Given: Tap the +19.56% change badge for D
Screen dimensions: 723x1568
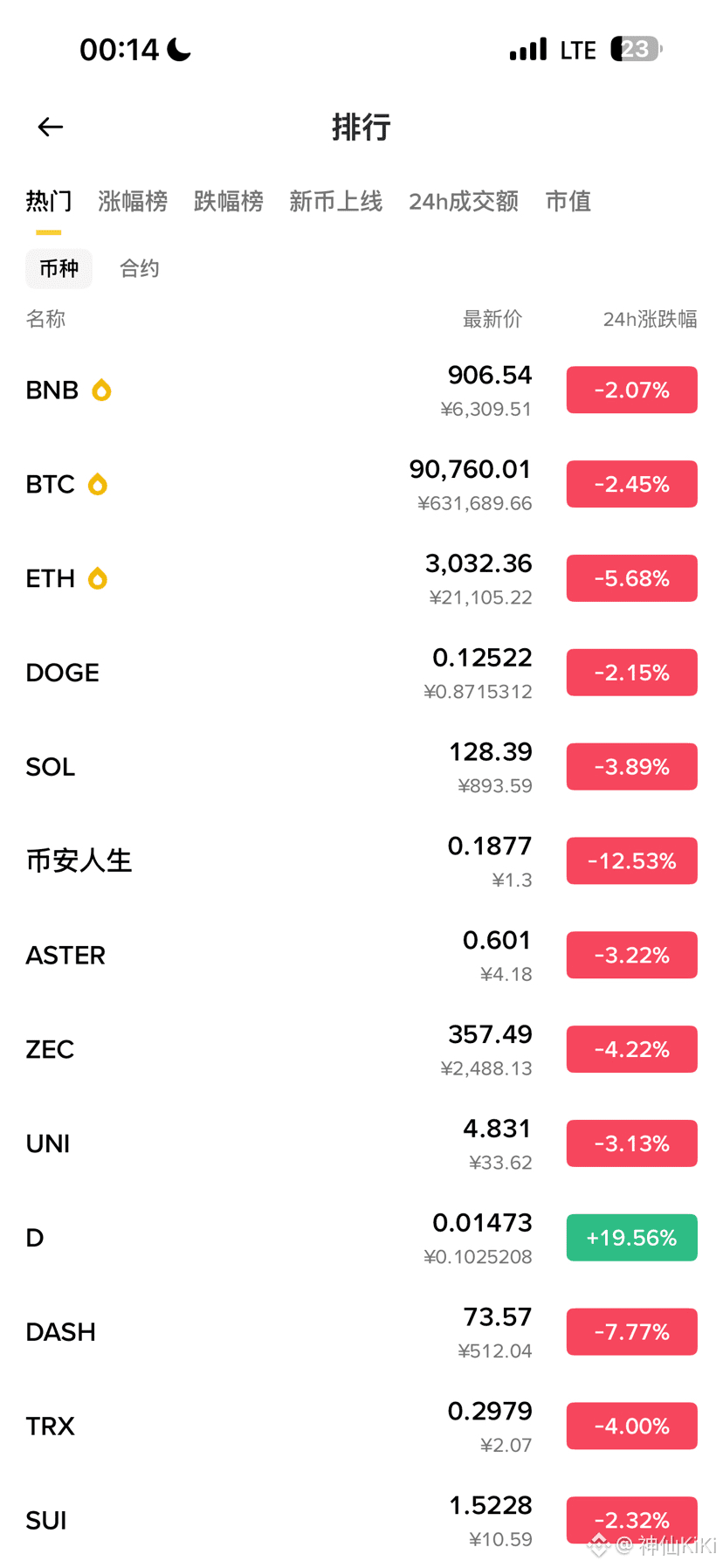Looking at the screenshot, I should pos(631,1238).
